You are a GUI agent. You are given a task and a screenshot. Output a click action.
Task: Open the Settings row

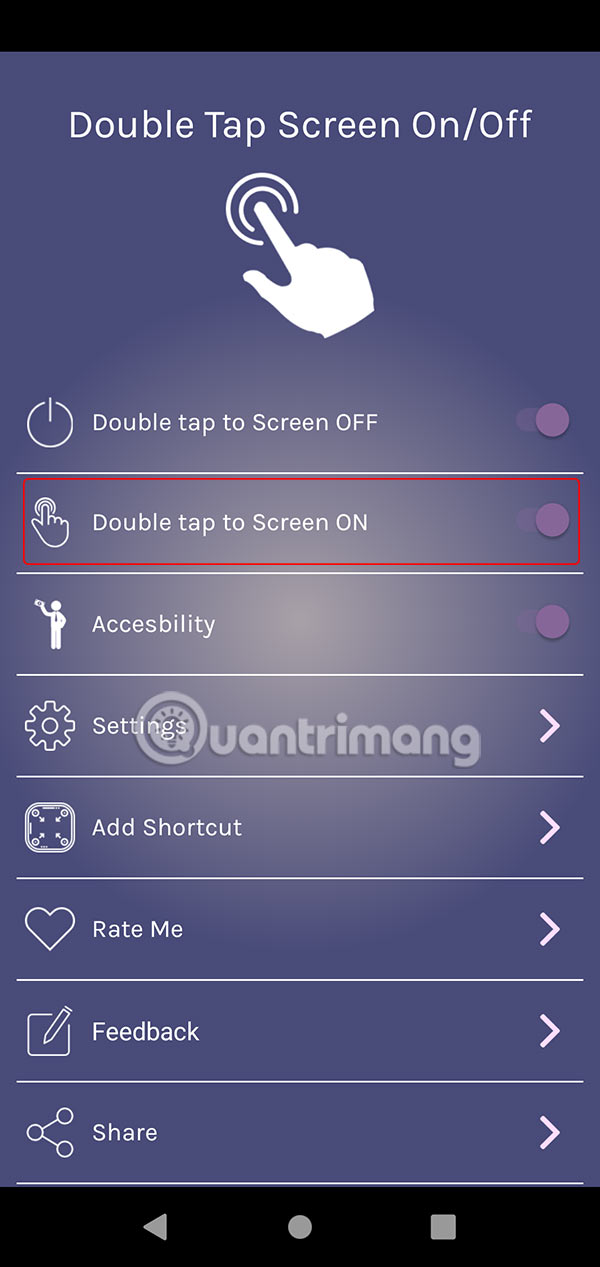coord(300,726)
